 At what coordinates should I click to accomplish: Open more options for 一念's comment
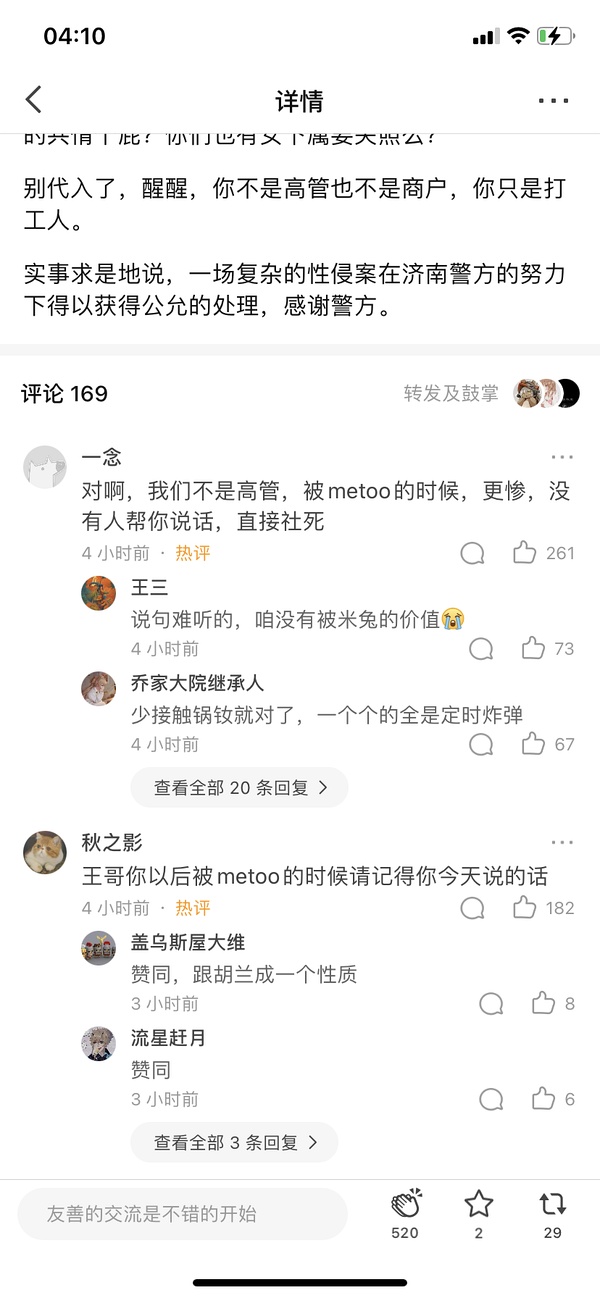[x=562, y=458]
